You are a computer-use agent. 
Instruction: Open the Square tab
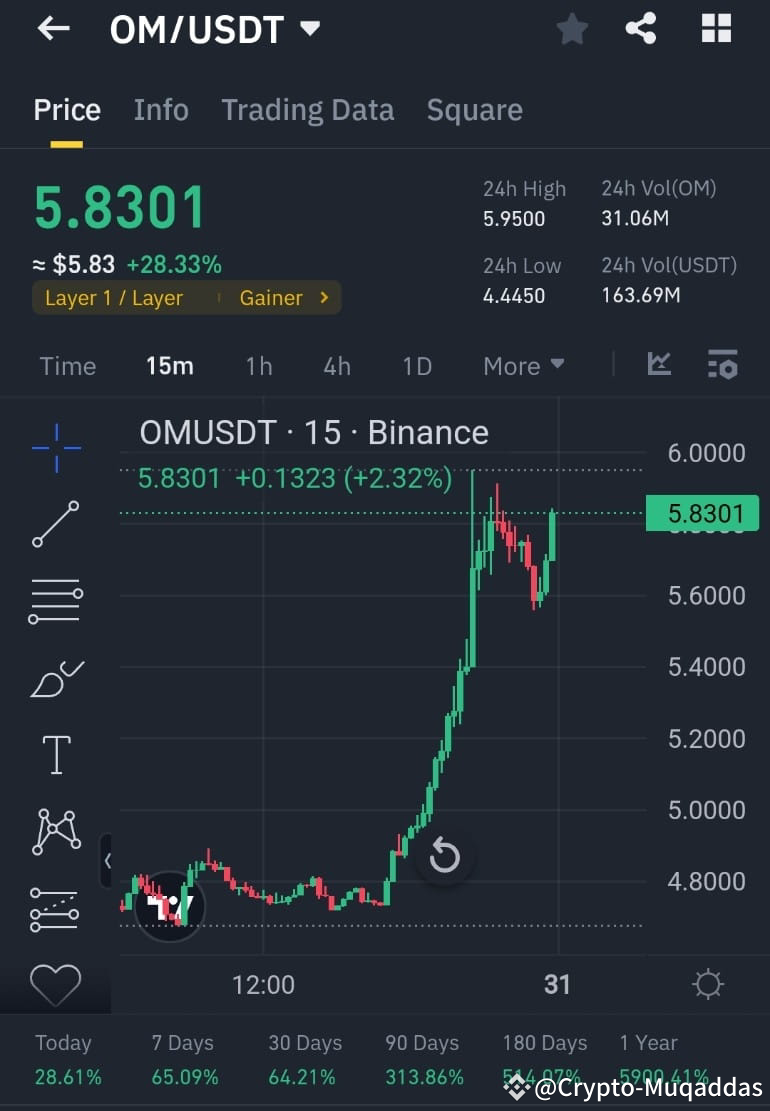(x=474, y=110)
